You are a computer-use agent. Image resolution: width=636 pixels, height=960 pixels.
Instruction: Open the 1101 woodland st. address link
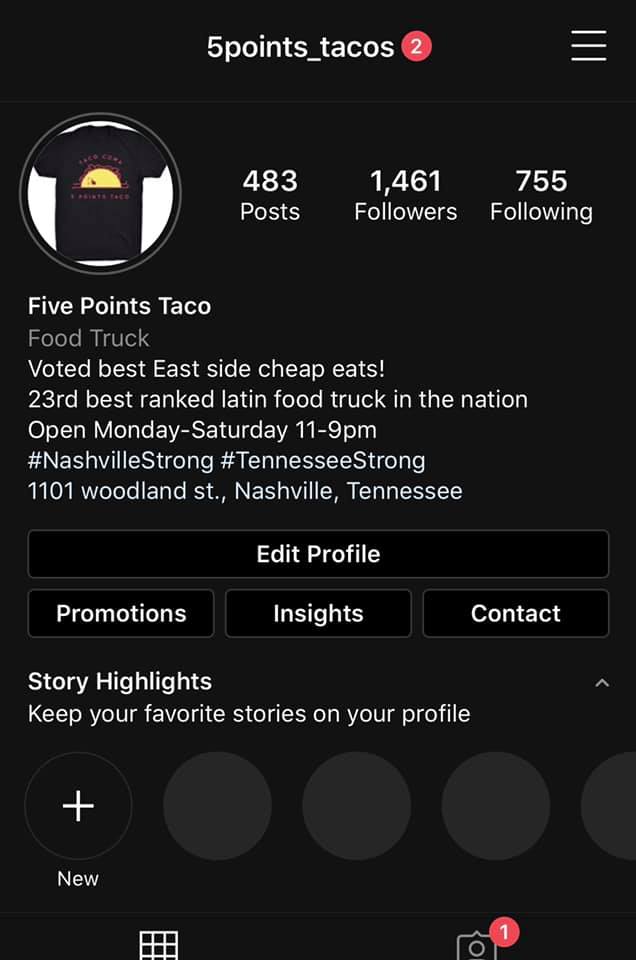(245, 491)
